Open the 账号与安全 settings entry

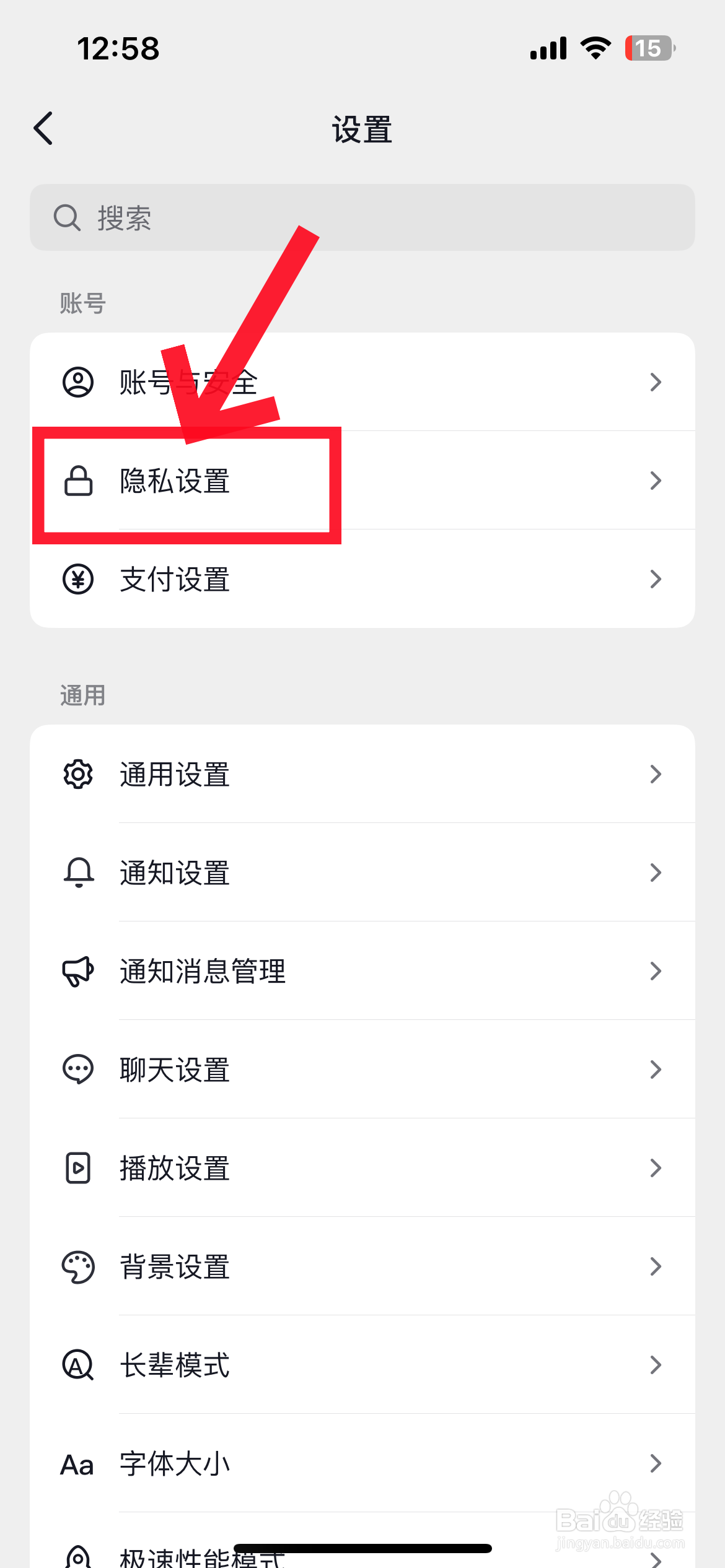point(362,382)
